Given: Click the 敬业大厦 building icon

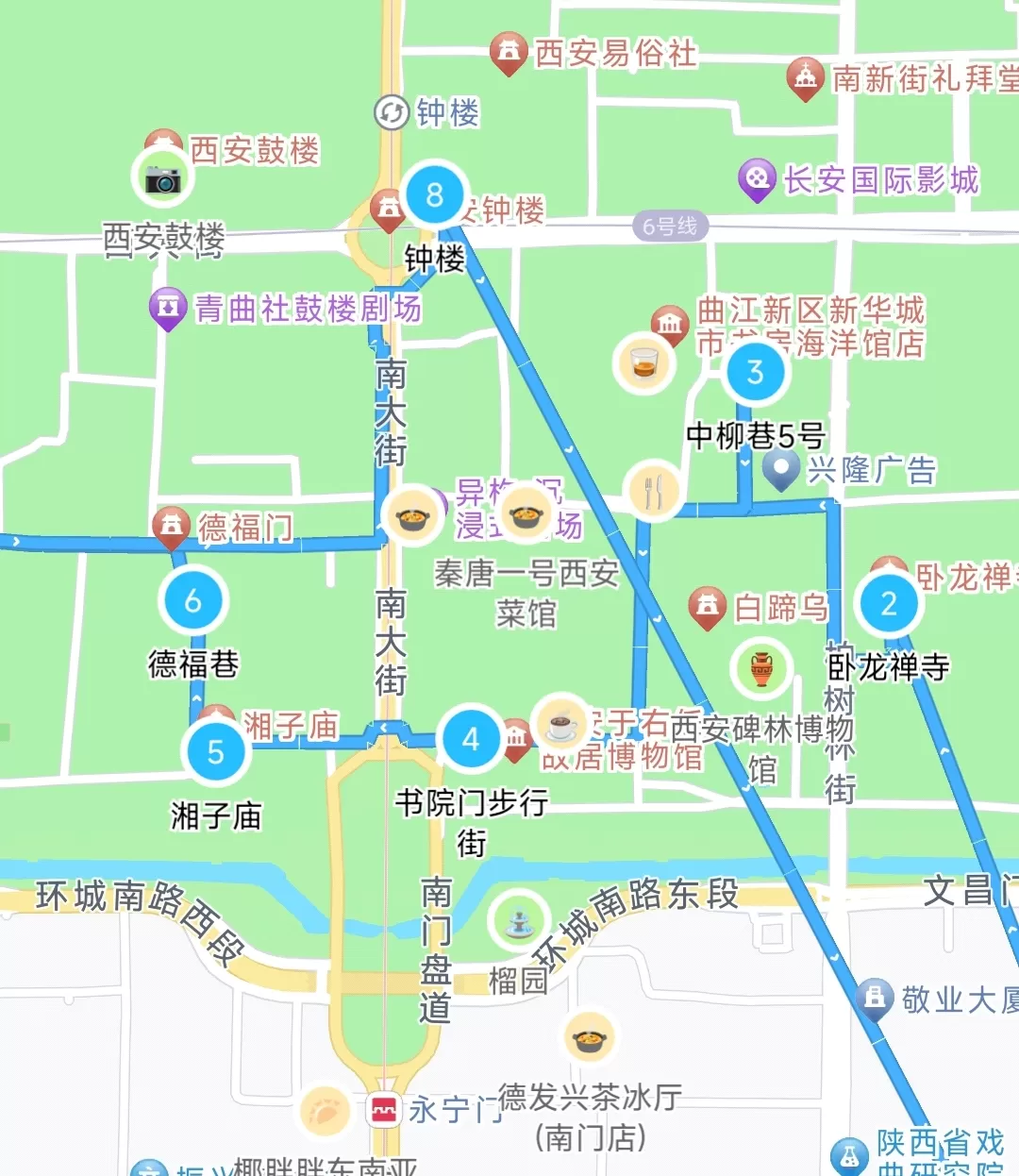Looking at the screenshot, I should coord(875,998).
